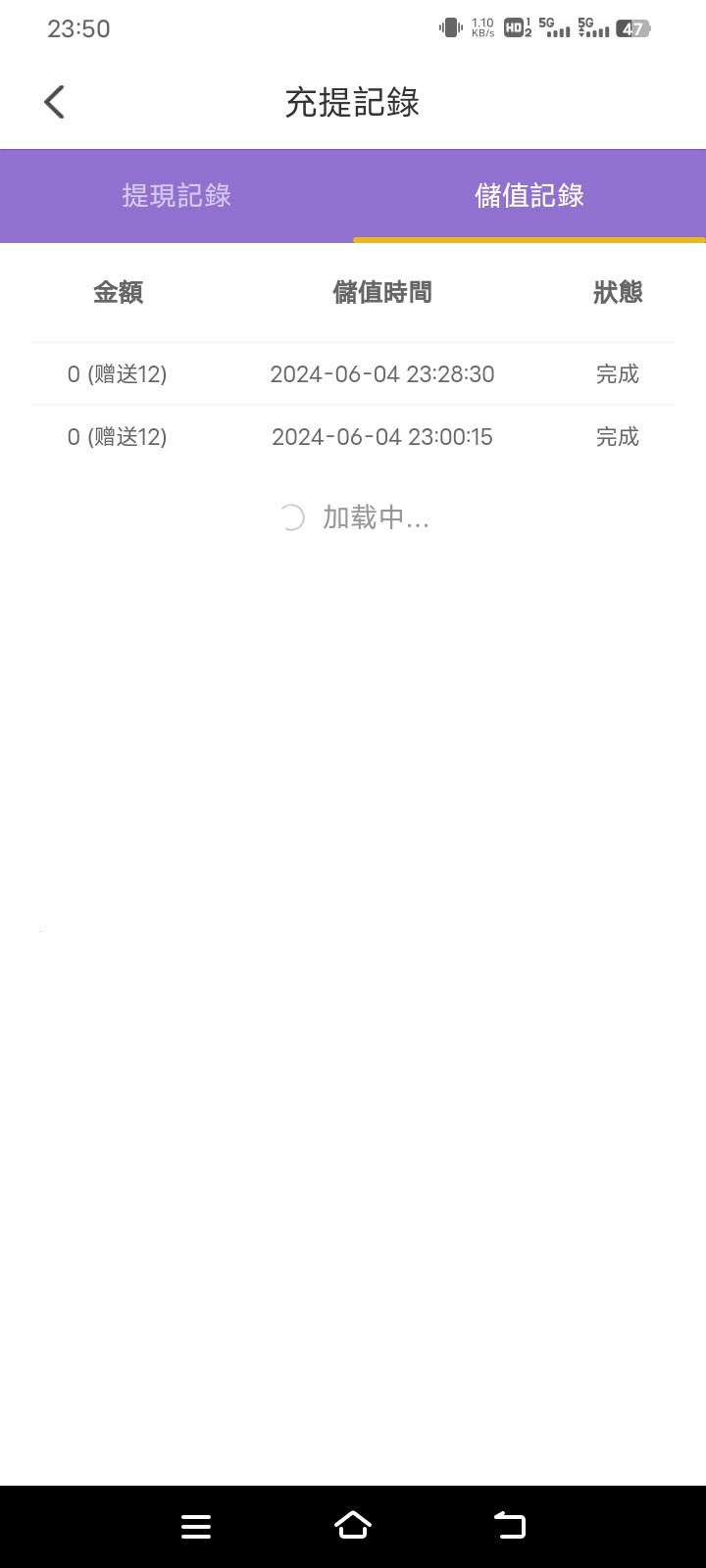The image size is (706, 1568).
Task: Tap the back navigation icon at bottom right
Action: [x=509, y=1526]
